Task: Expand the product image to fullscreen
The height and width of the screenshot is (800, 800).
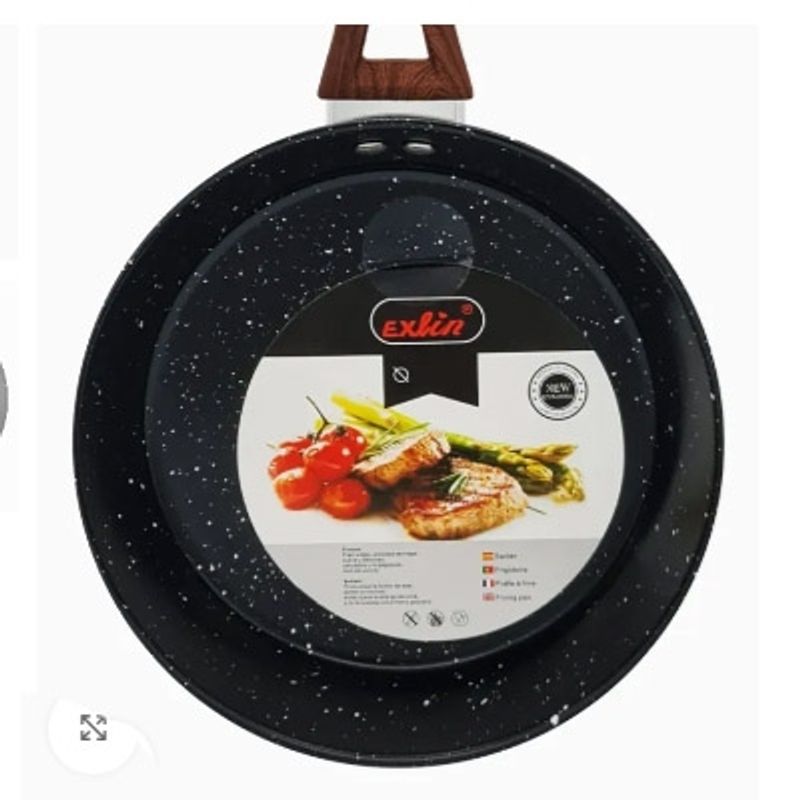Action: 93,727
